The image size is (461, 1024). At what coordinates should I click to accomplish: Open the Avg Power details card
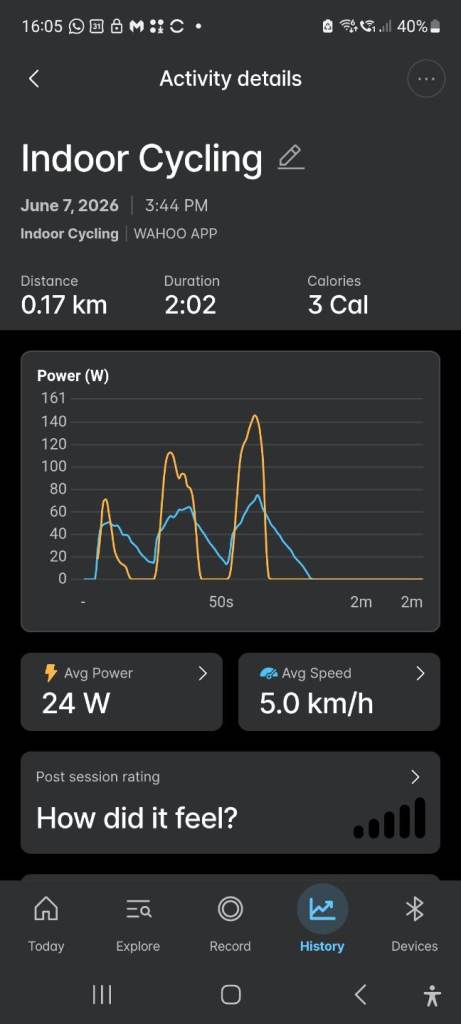click(x=121, y=692)
